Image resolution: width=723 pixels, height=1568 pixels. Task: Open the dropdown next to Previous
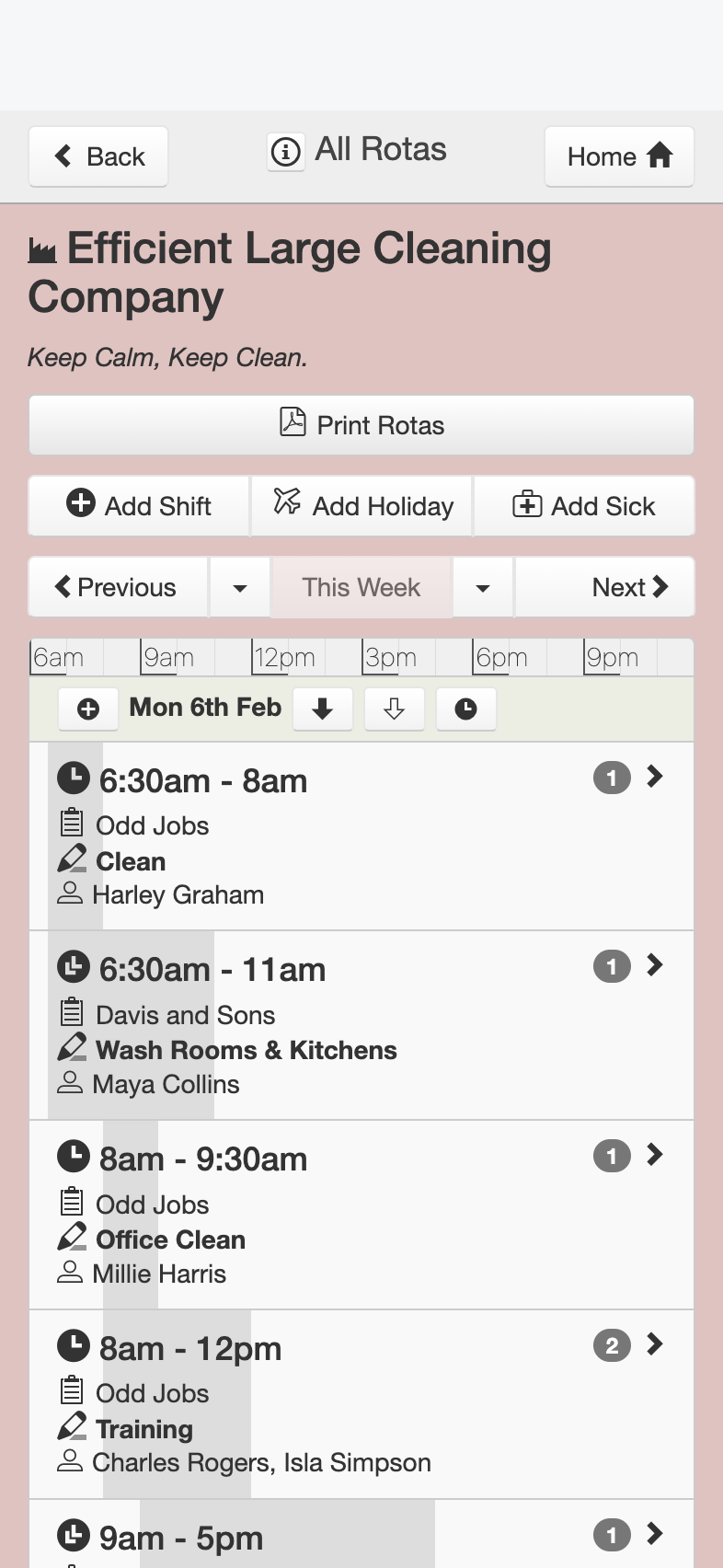240,586
